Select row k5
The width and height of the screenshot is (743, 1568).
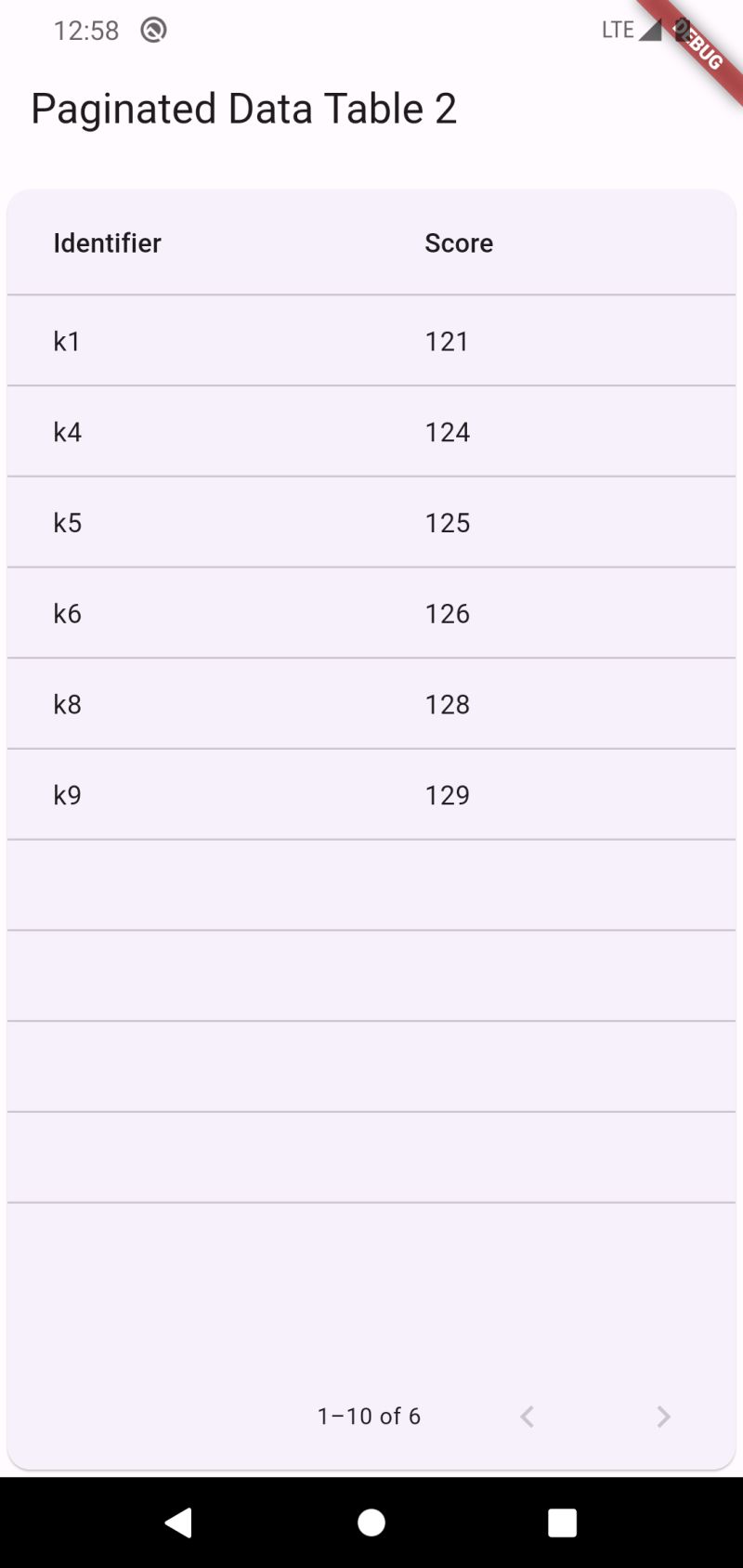(x=66, y=522)
